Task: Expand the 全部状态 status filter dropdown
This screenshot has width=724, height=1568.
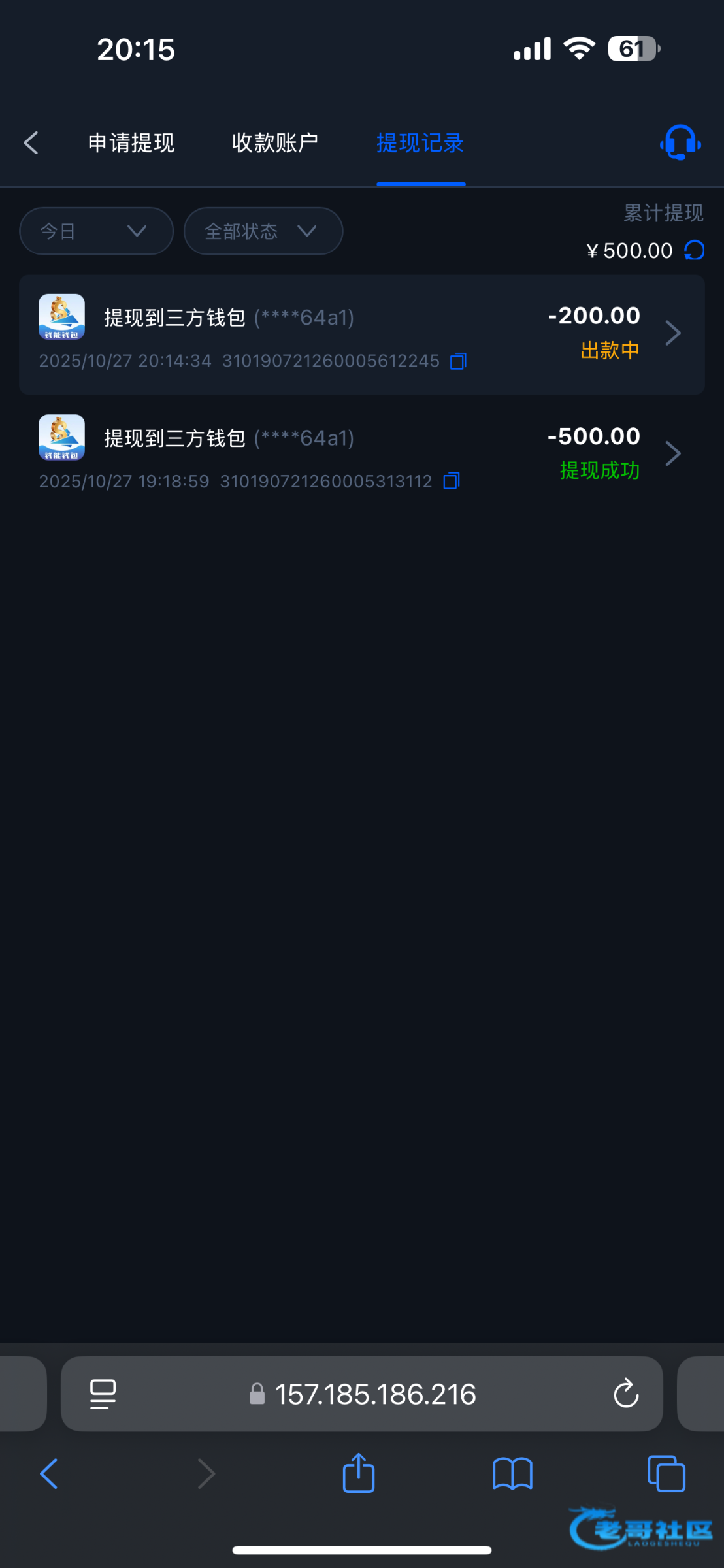Action: [263, 231]
